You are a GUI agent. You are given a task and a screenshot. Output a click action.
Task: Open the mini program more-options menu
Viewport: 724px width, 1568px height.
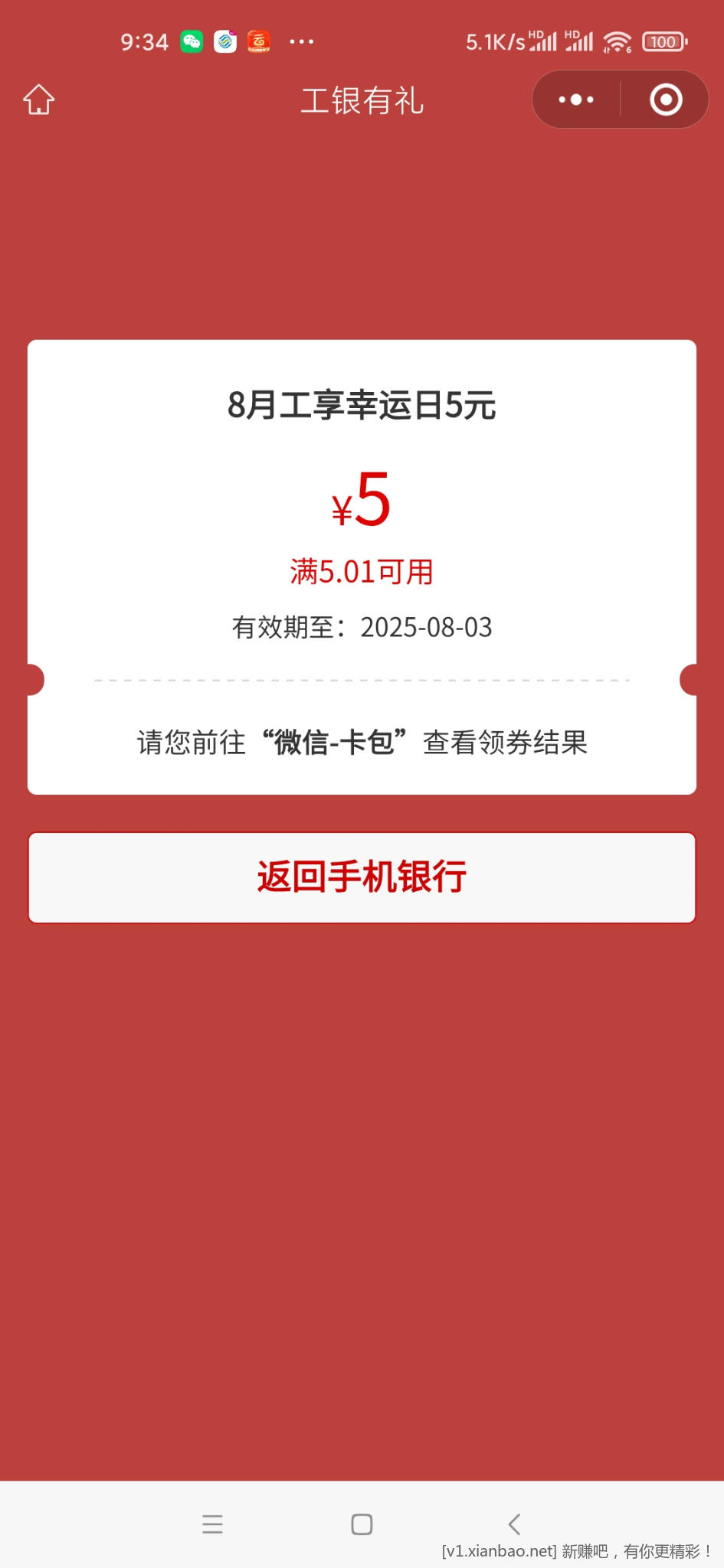point(576,100)
